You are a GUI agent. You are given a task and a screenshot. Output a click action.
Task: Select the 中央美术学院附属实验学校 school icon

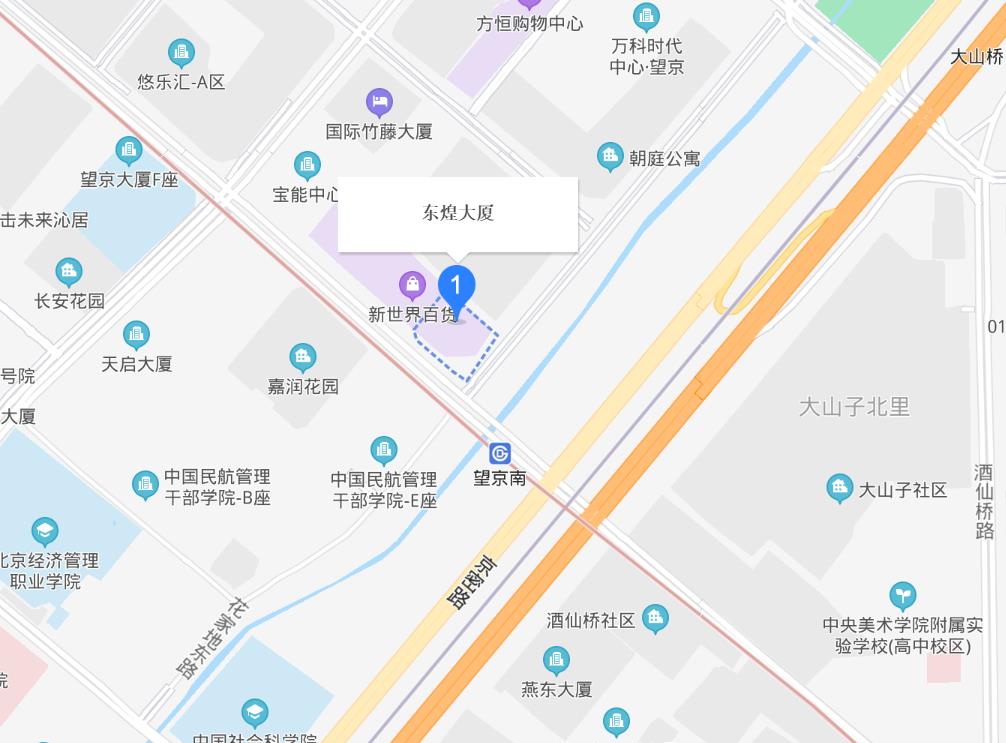[903, 596]
